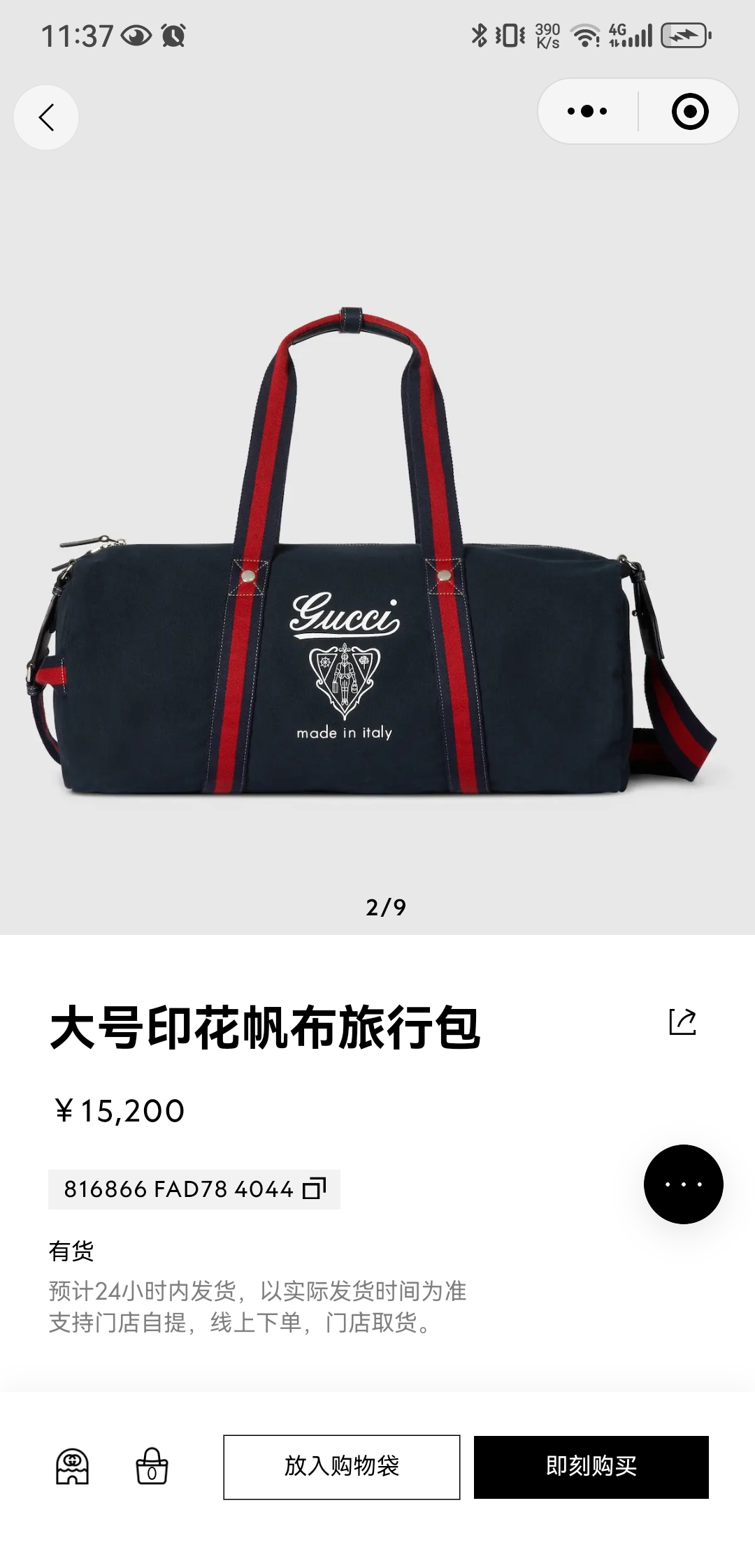Close the mini program with the circle icon
This screenshot has height=1568, width=755.
pyautogui.click(x=689, y=112)
